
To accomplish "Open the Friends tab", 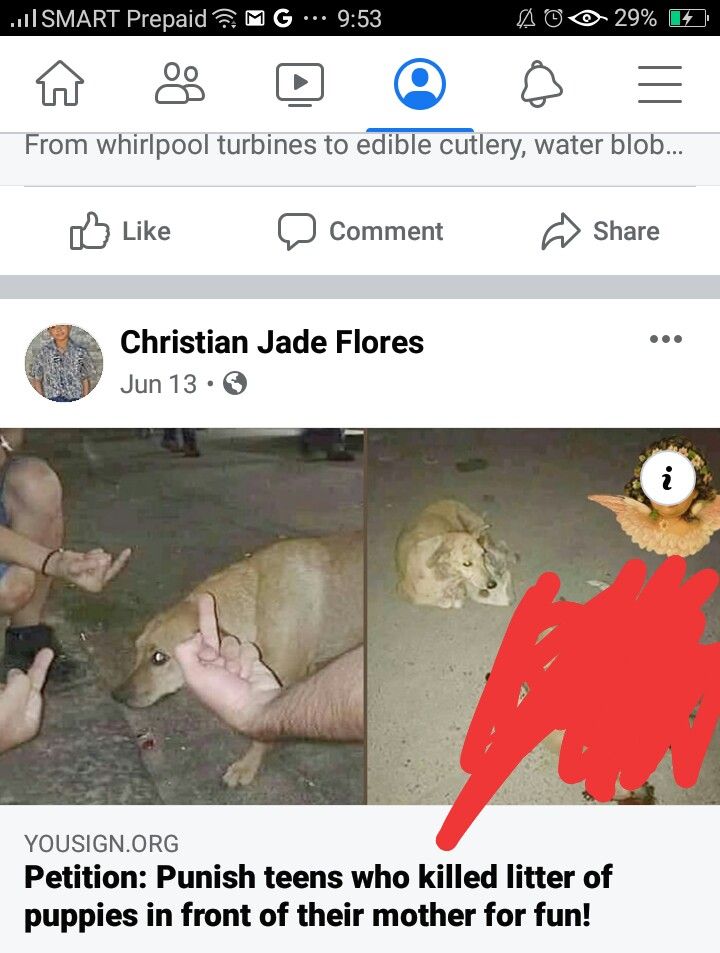I will click(x=180, y=84).
